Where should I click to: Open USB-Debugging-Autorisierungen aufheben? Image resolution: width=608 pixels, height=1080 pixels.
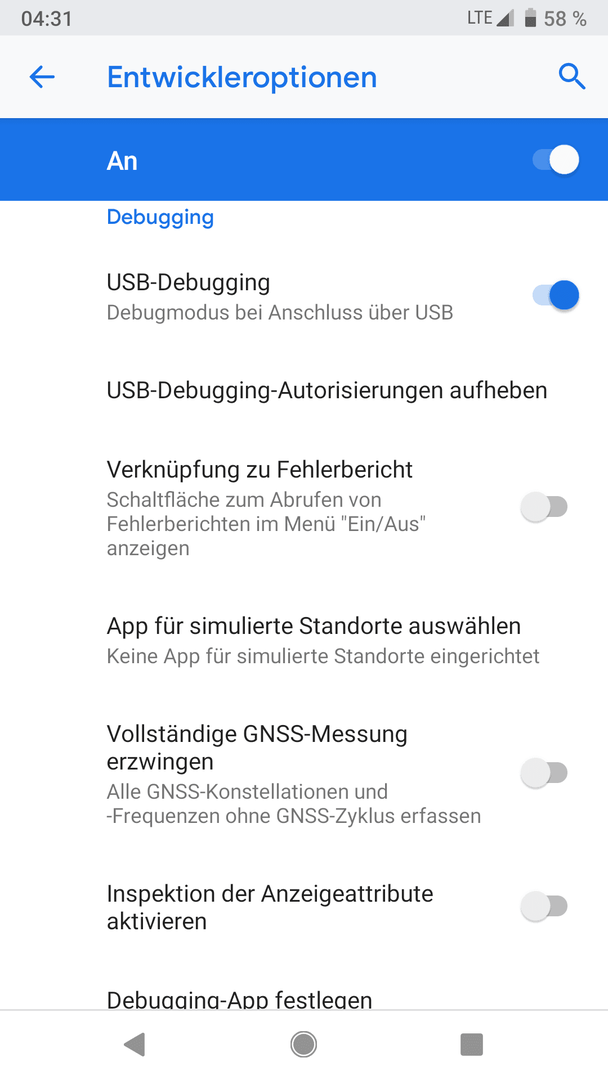304,391
